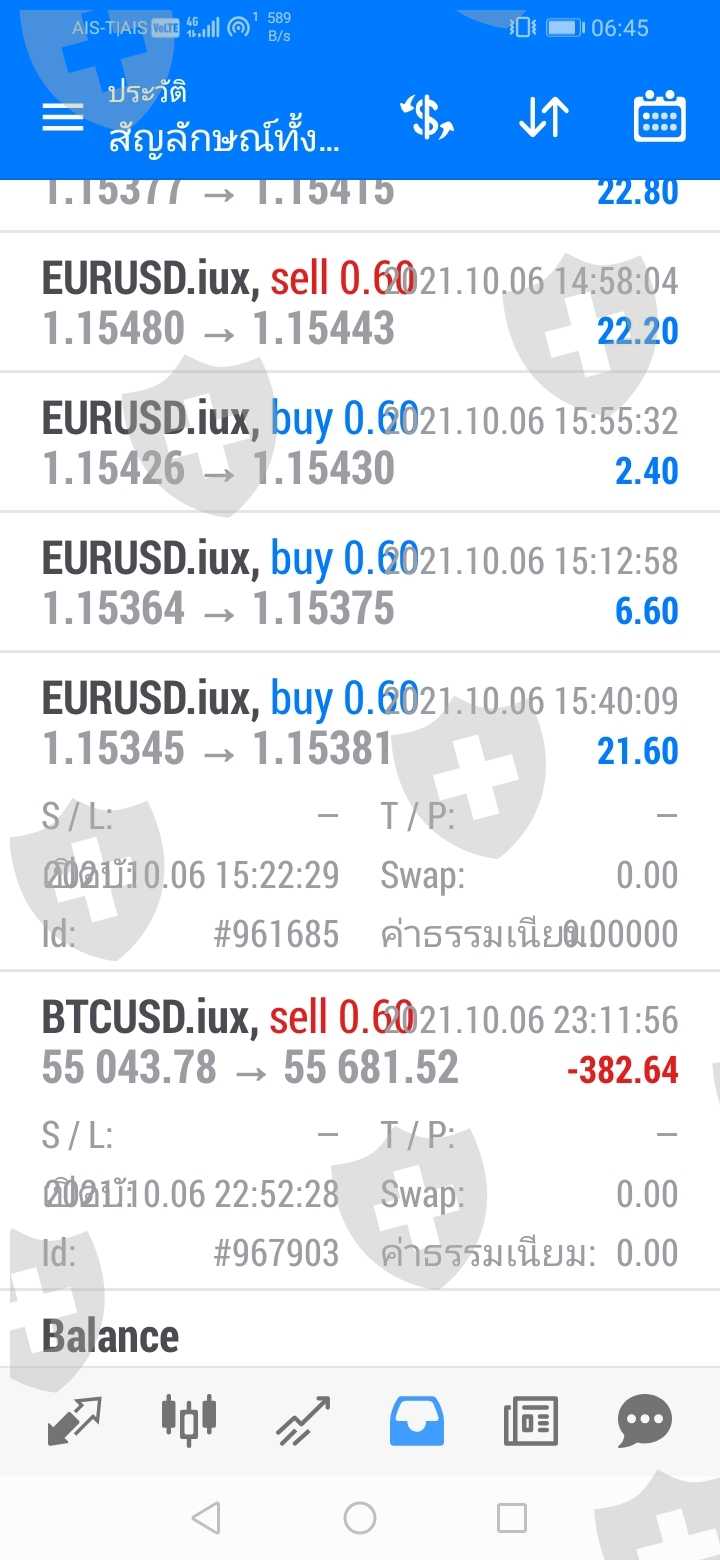The width and height of the screenshot is (720, 1560).
Task: Choose history period with calendar icon
Action: pos(659,118)
